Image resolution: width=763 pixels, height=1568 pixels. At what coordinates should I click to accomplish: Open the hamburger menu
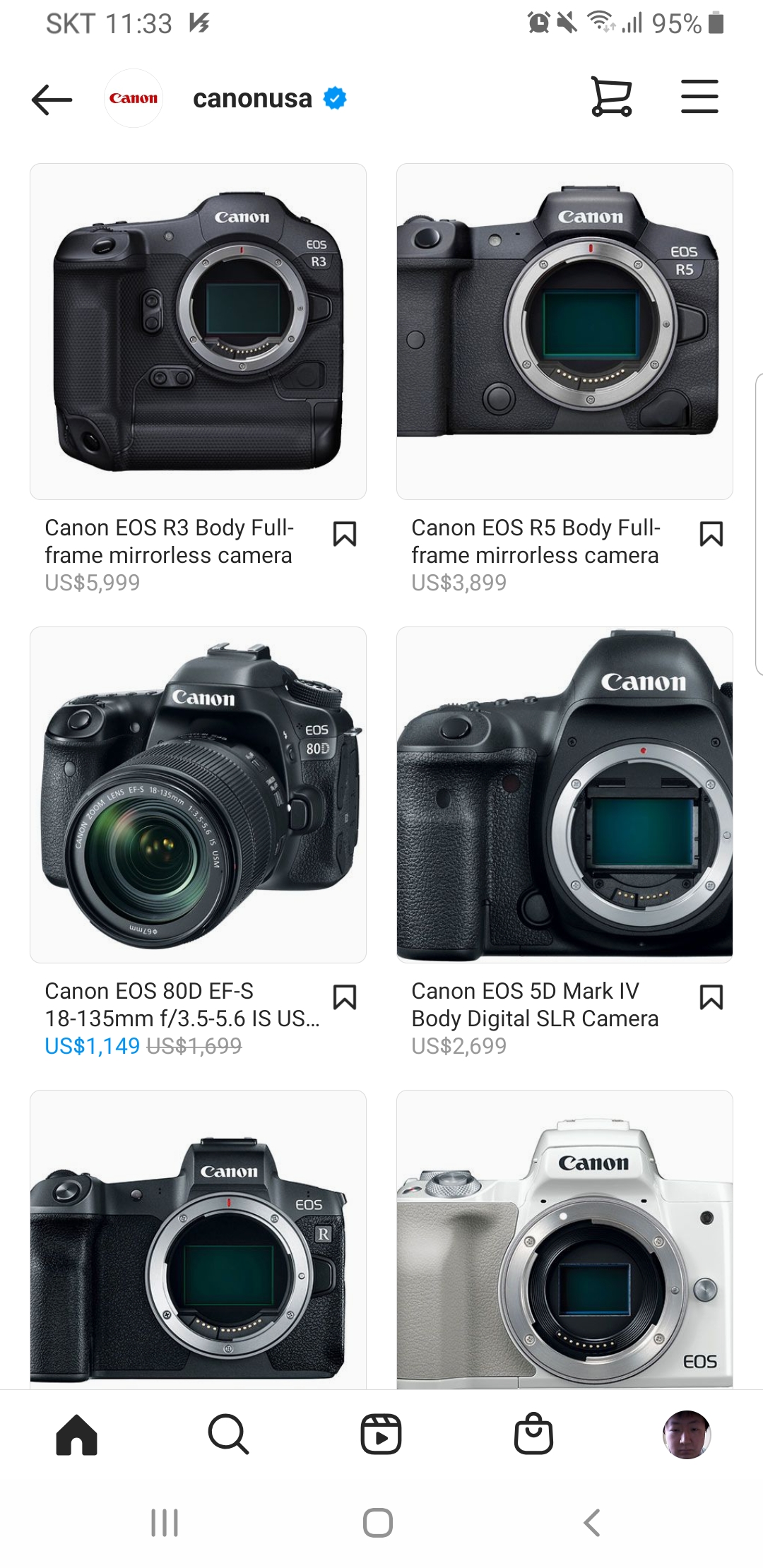699,97
